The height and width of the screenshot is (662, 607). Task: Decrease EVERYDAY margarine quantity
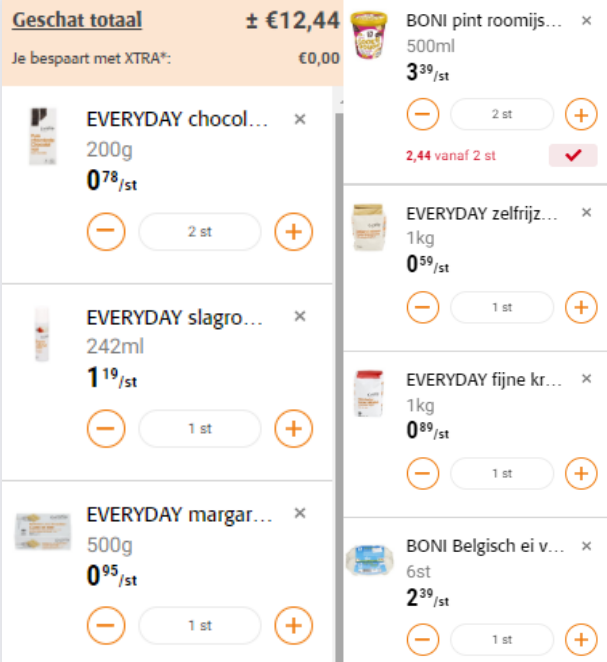(x=106, y=625)
